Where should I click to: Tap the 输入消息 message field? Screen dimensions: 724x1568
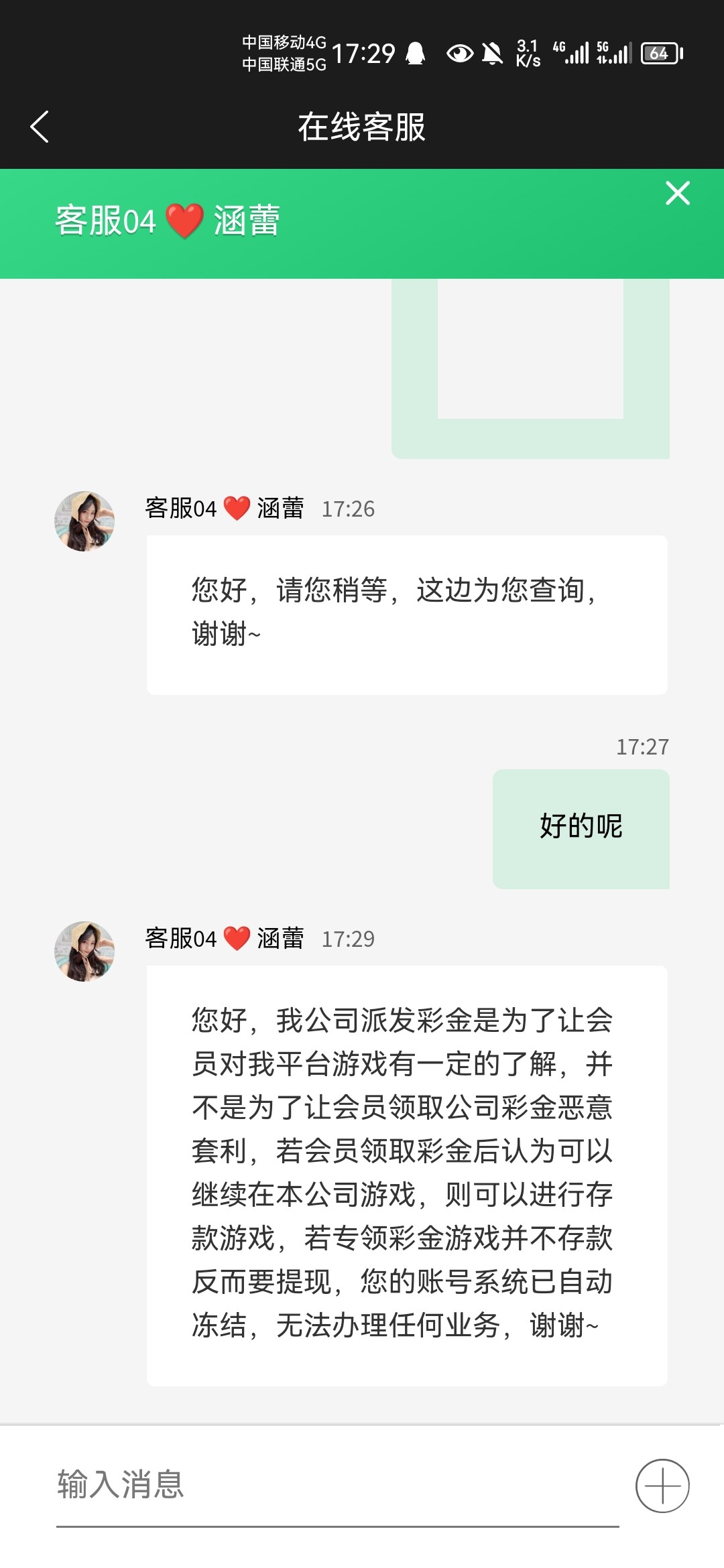point(335,1484)
